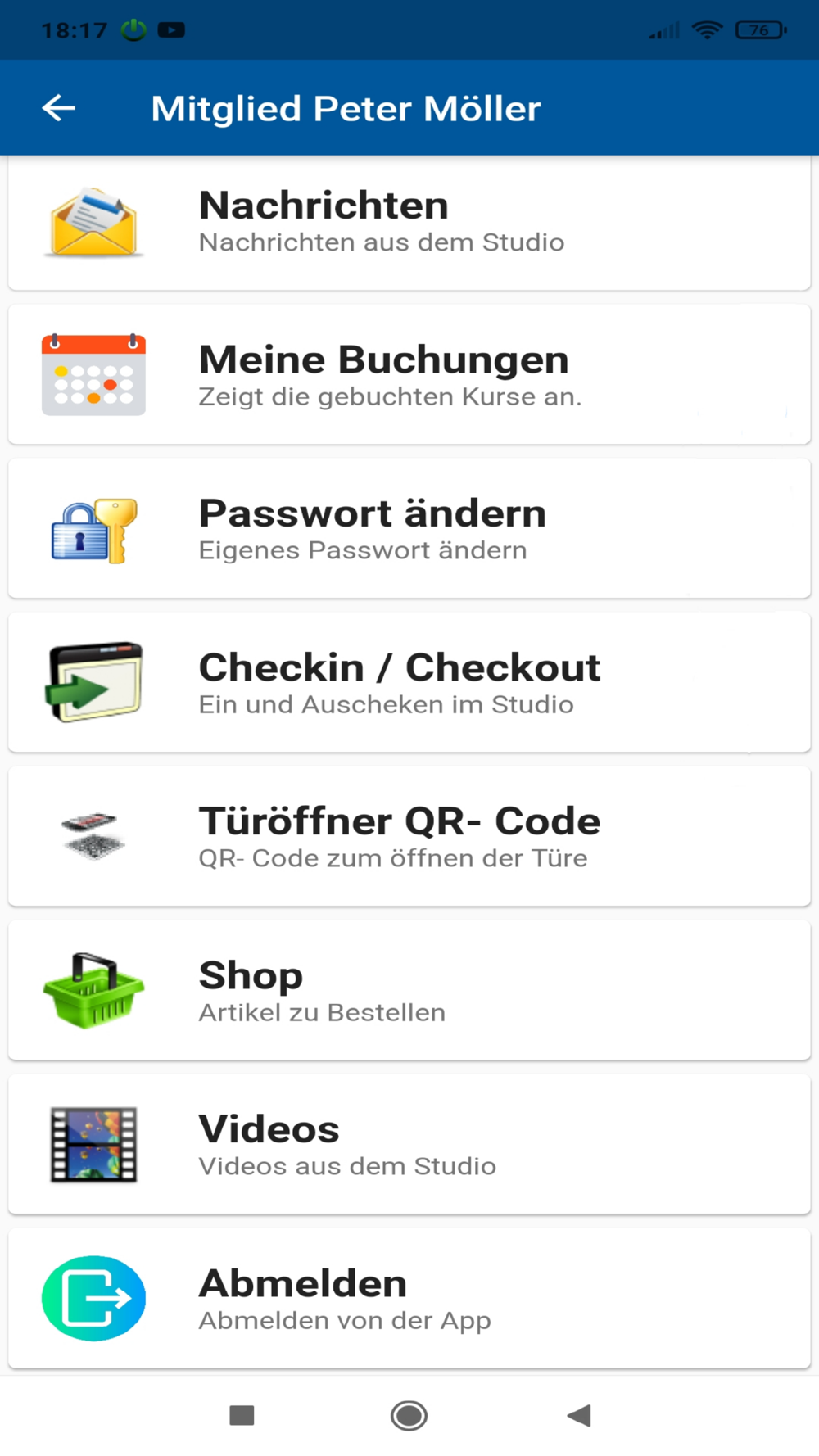
Task: Show the Türöffner QR-Code
Action: click(x=409, y=837)
